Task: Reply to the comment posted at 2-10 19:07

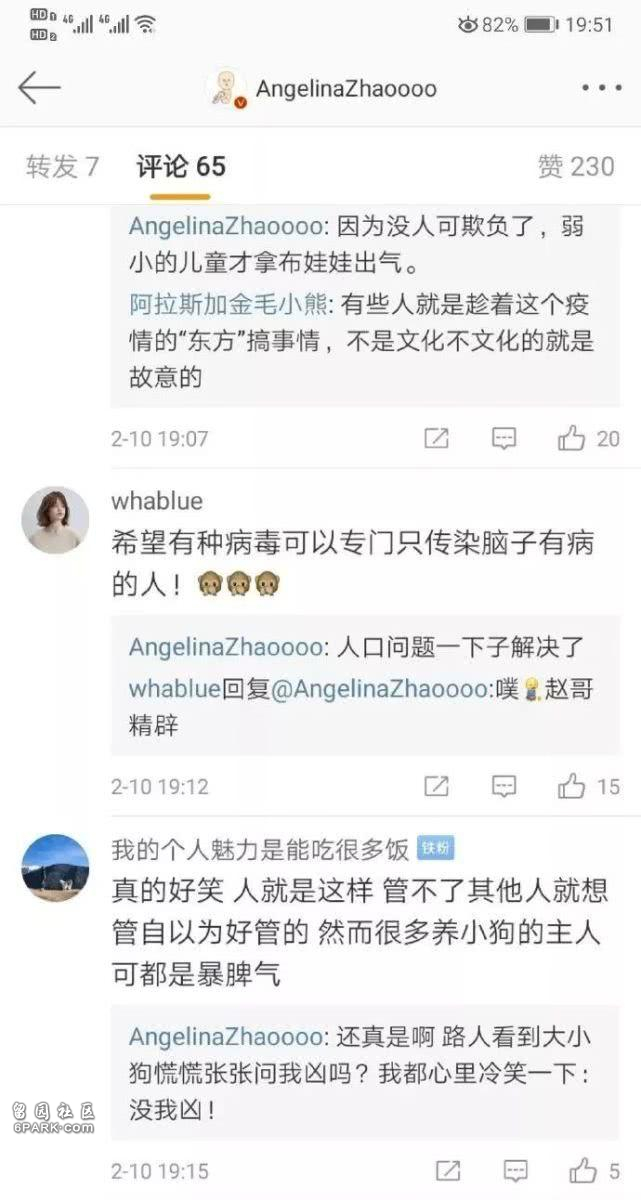Action: [x=504, y=437]
